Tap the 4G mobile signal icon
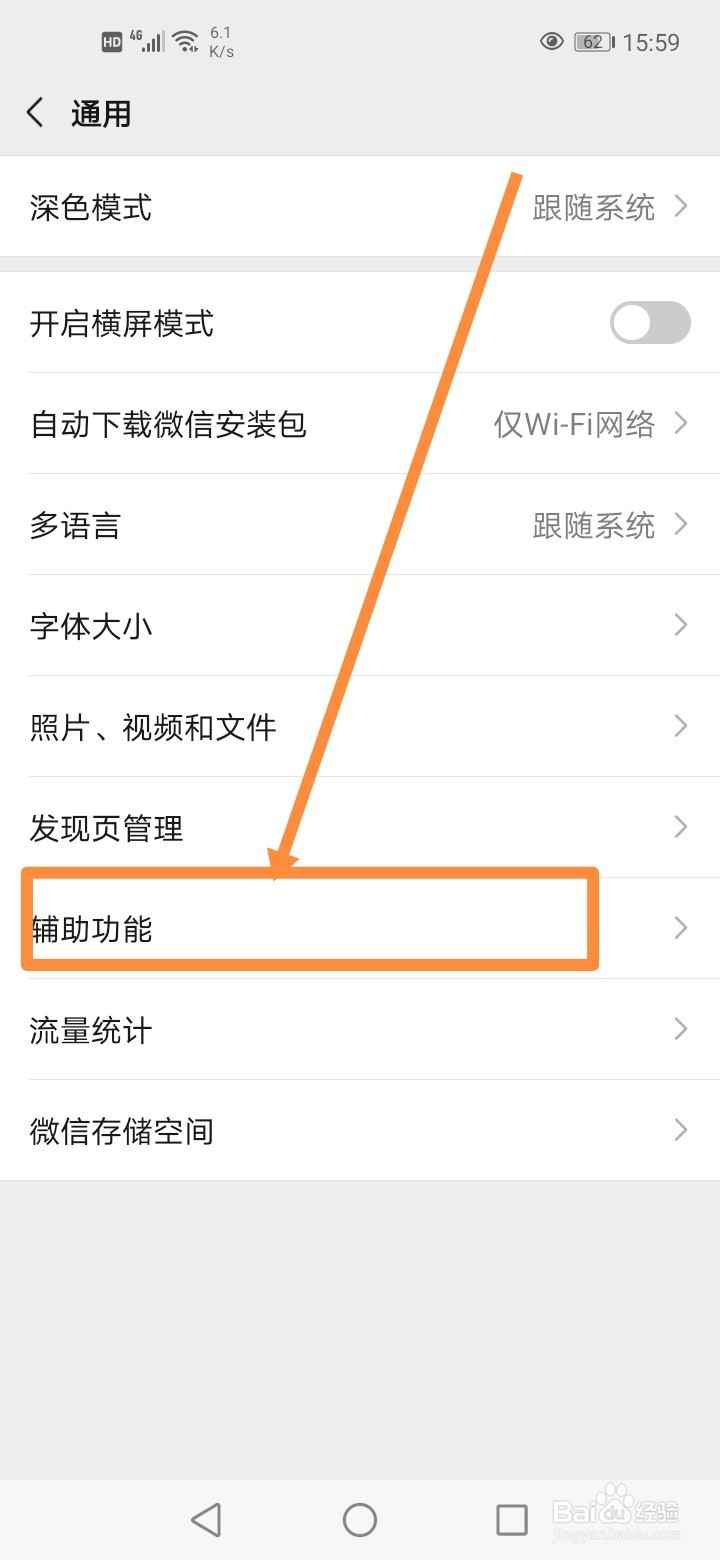Image resolution: width=720 pixels, height=1560 pixels. [150, 41]
